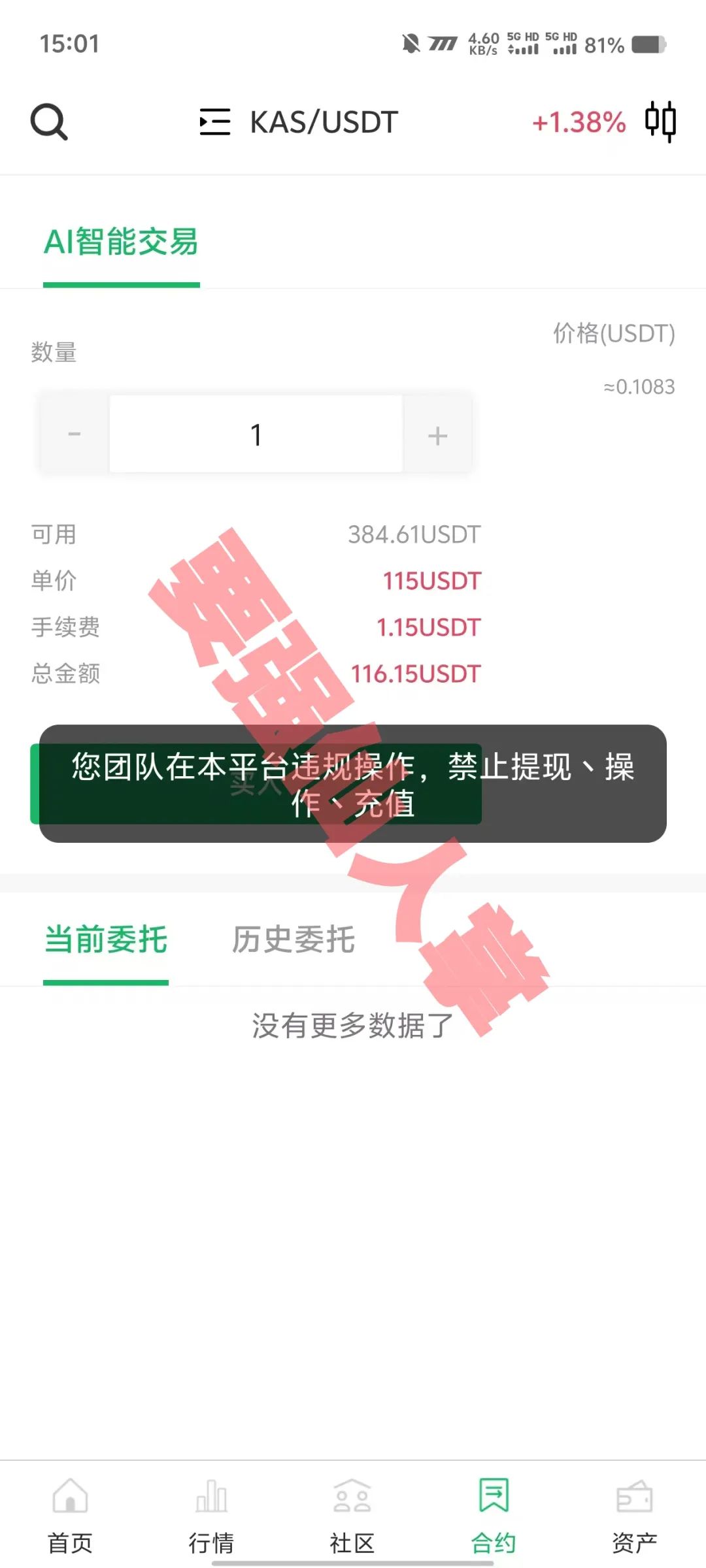
Task: Click the 总金额 116.15USDT amount
Action: pyautogui.click(x=416, y=673)
